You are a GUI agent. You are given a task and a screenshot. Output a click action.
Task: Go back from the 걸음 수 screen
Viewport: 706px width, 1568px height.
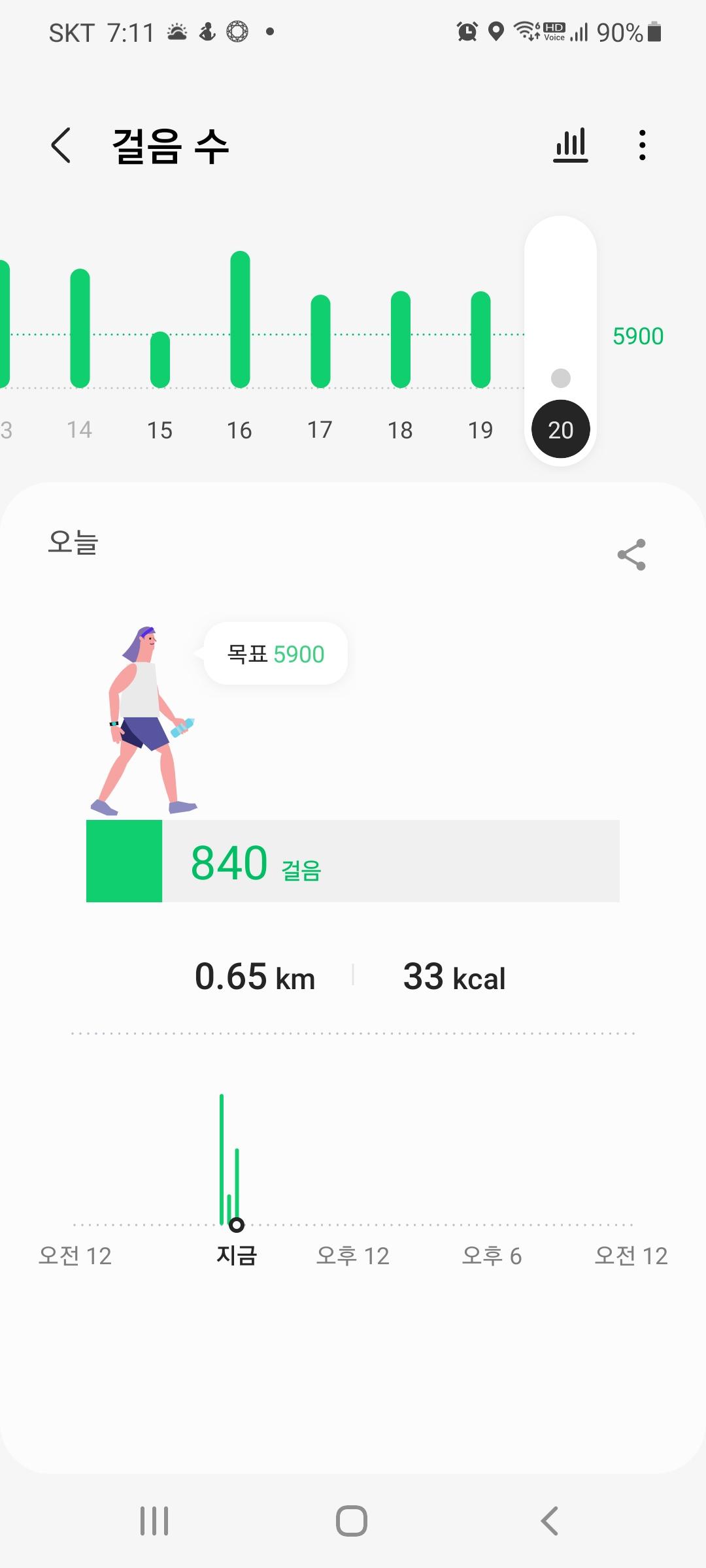coord(61,145)
